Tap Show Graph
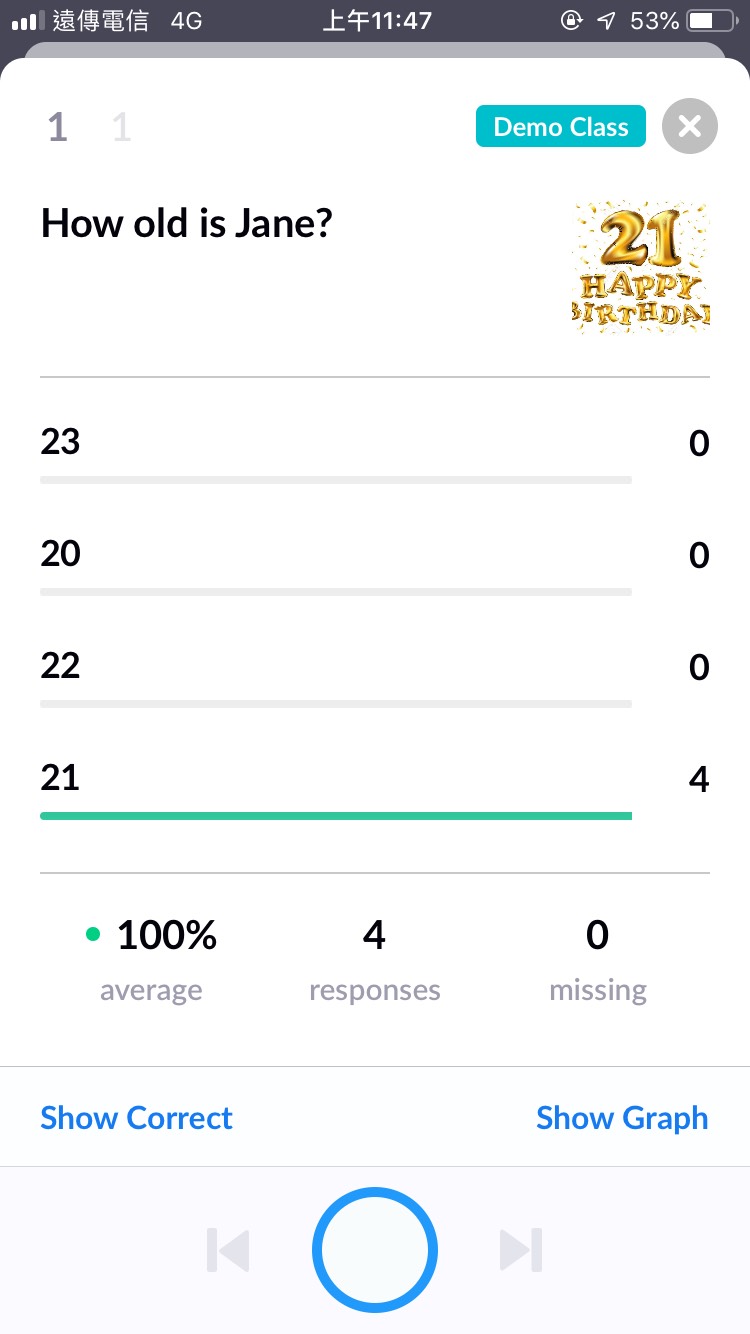 click(x=622, y=1117)
